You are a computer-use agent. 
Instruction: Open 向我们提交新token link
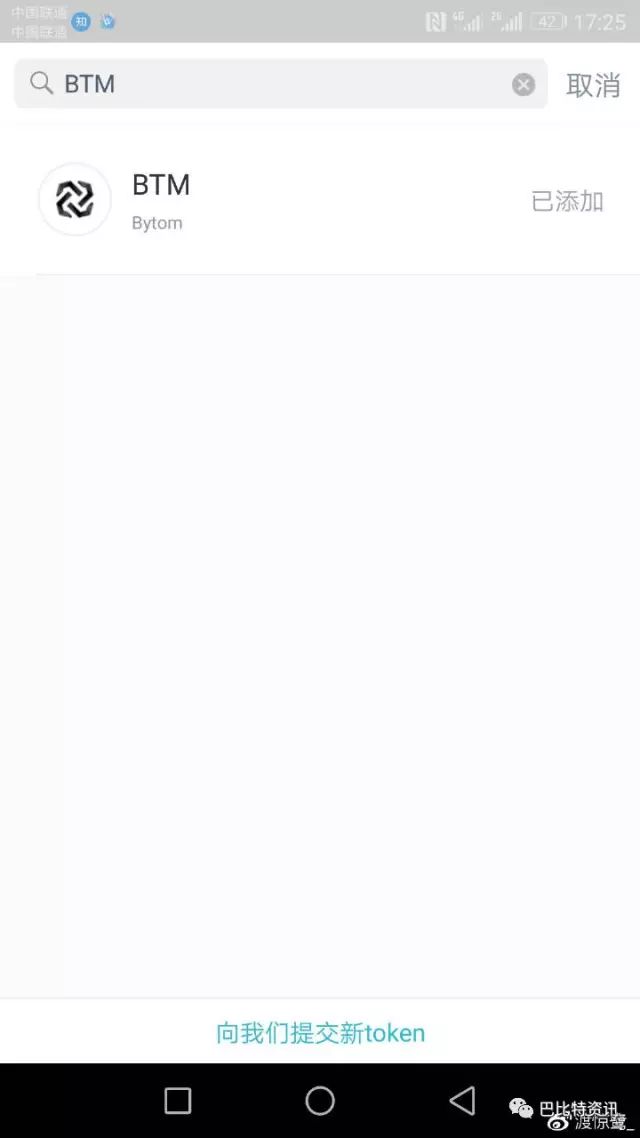(320, 1032)
